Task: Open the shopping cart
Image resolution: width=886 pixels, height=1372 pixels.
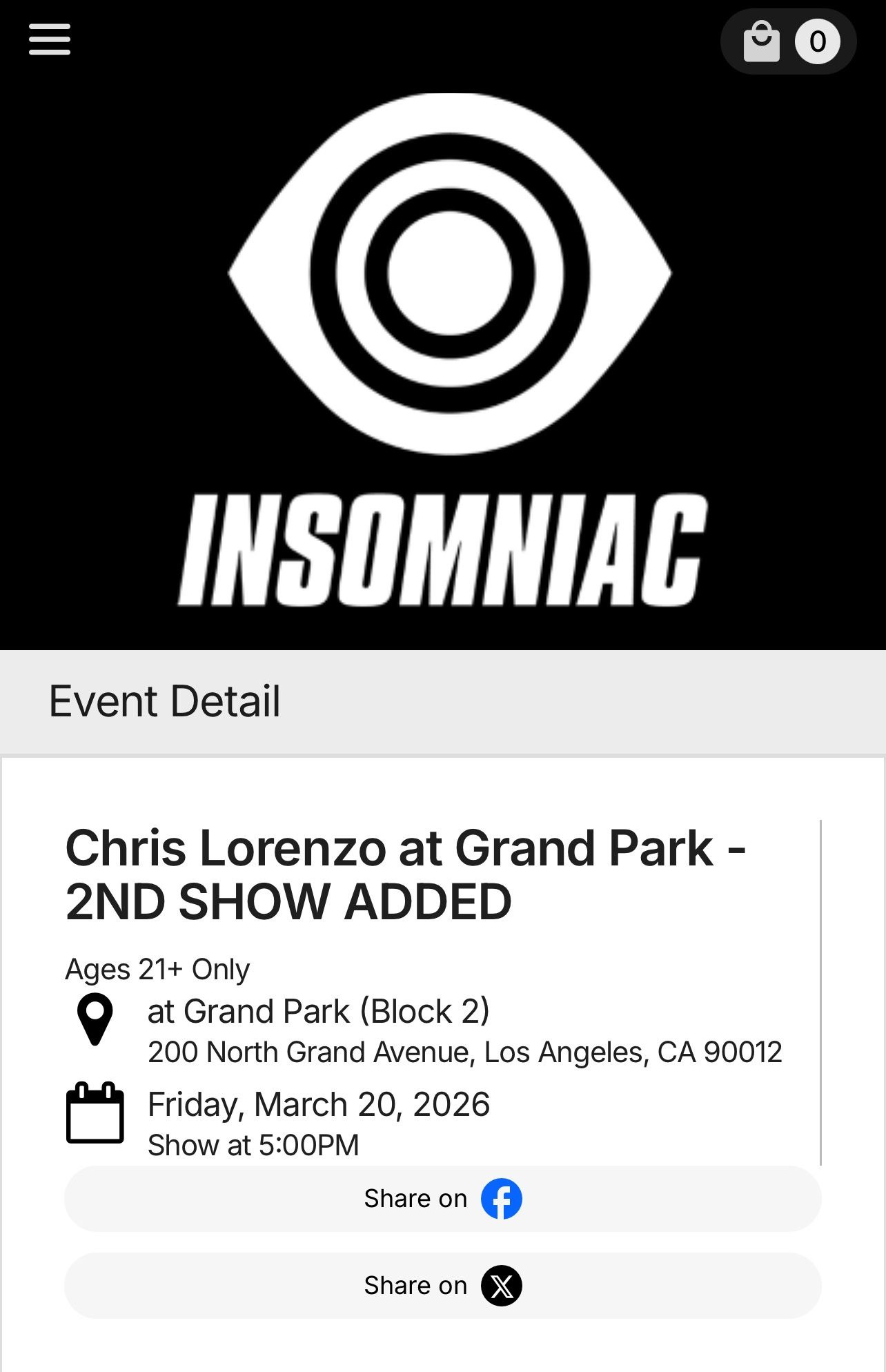Action: pos(789,41)
